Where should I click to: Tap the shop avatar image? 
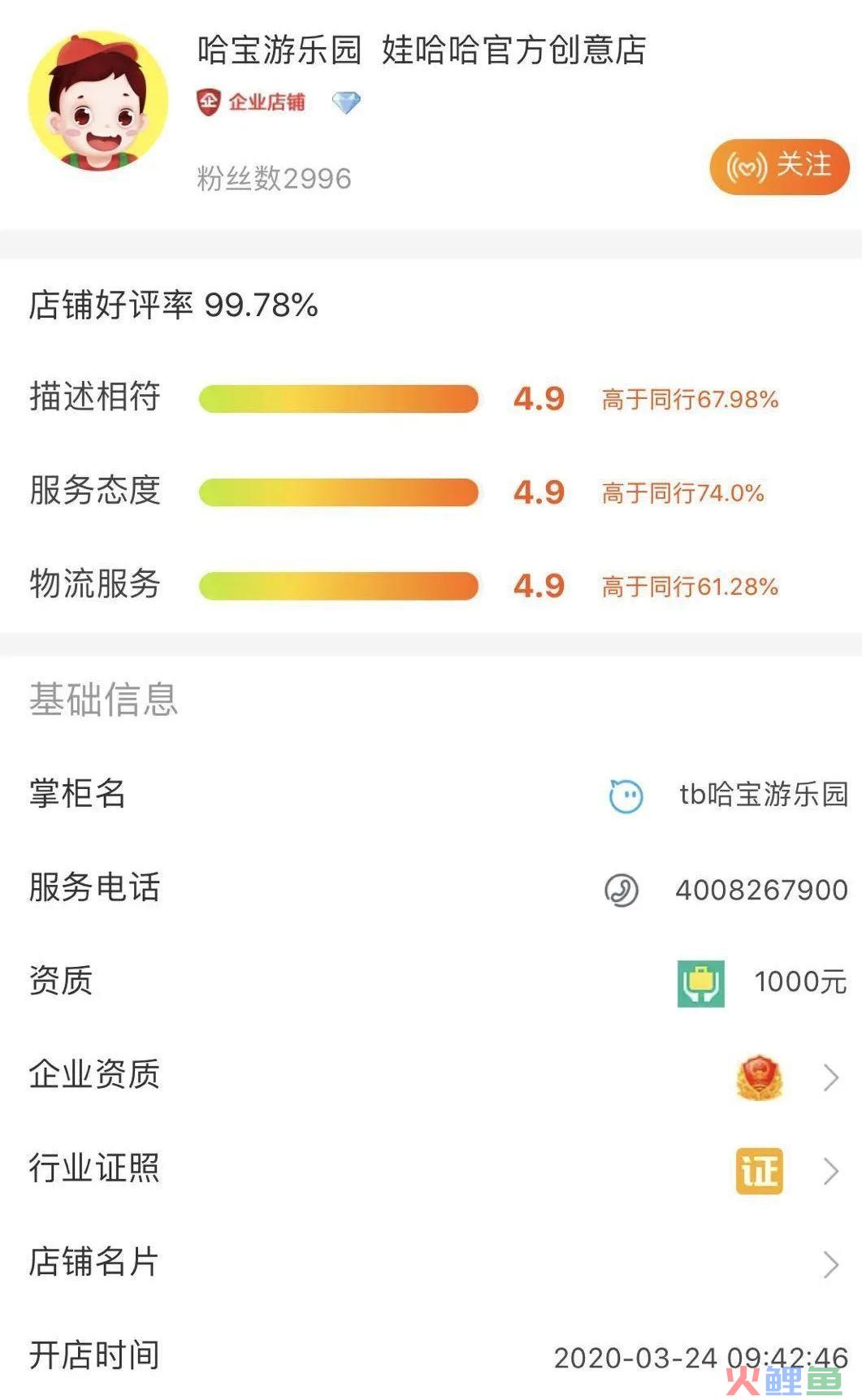98,102
